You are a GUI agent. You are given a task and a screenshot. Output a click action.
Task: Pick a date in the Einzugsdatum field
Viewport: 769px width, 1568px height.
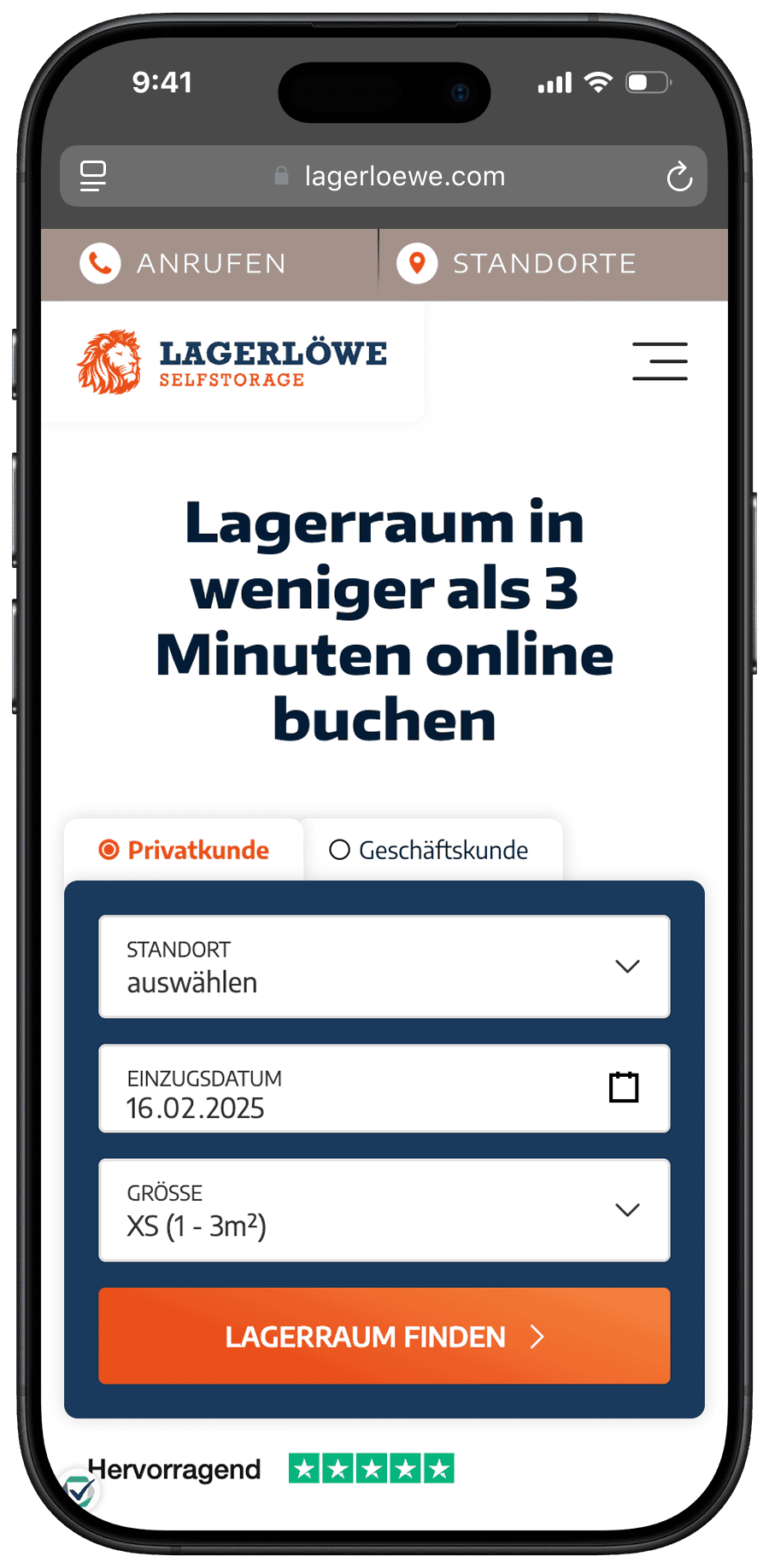384,1089
